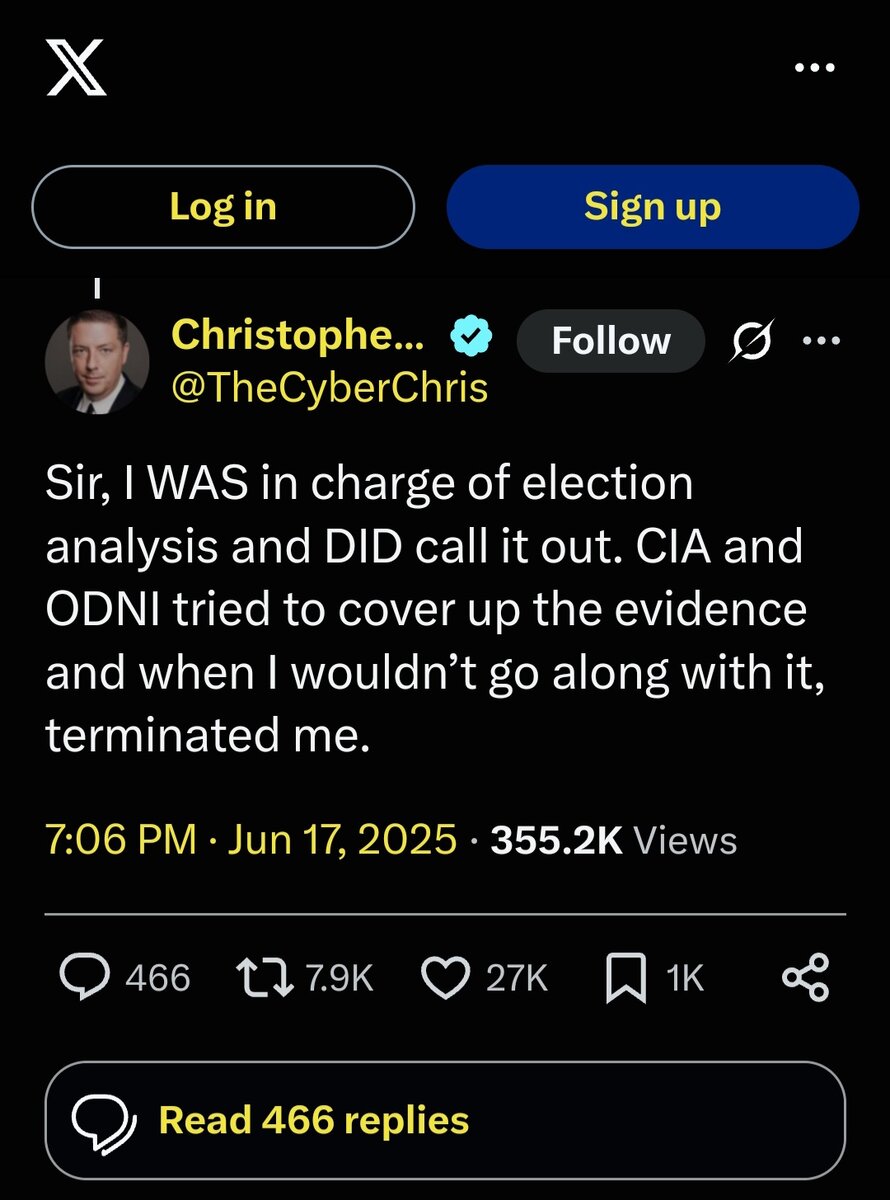Follow the @TheCyberChris account

[x=610, y=341]
